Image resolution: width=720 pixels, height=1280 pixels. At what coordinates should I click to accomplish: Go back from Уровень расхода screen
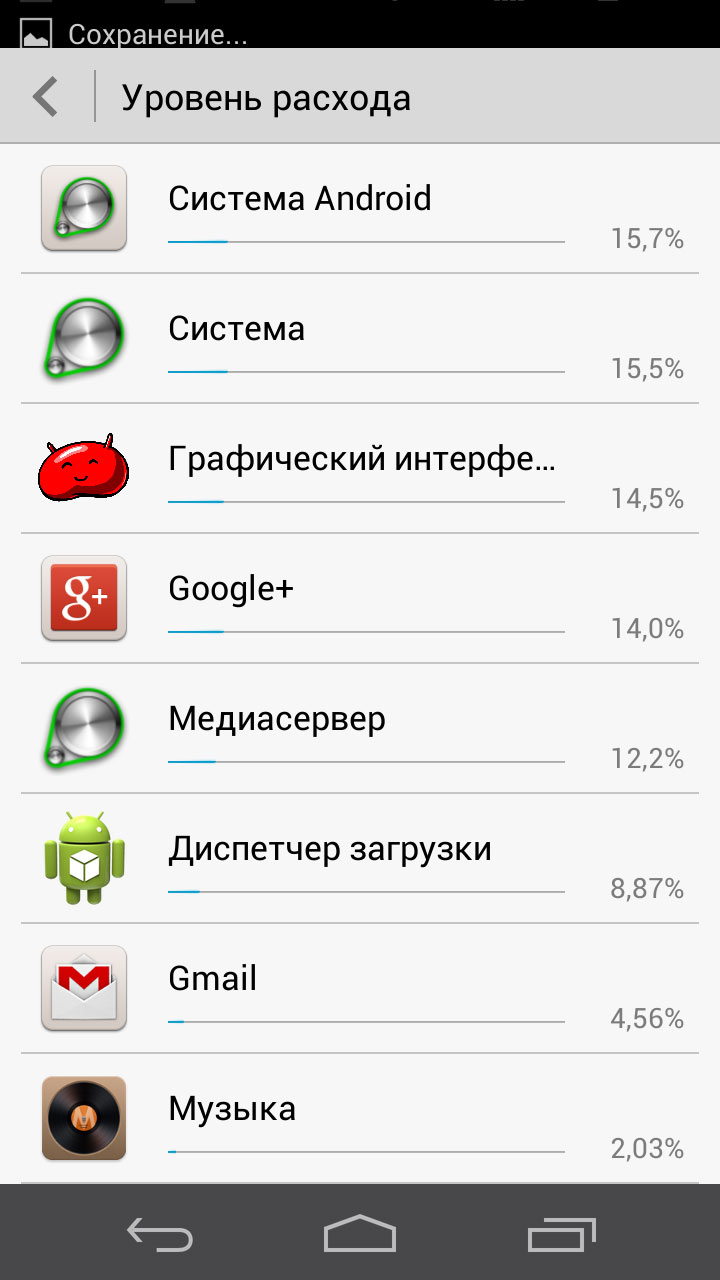point(46,98)
